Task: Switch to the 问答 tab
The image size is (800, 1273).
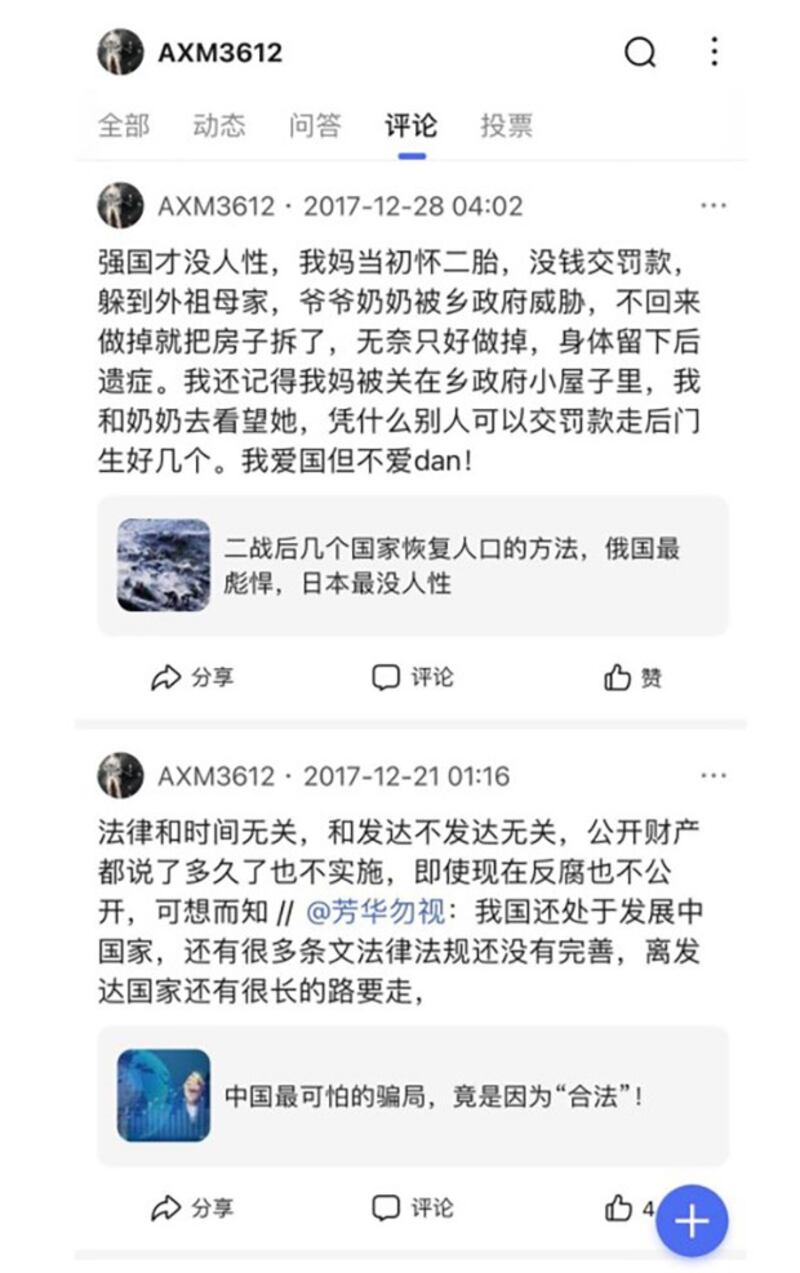Action: coord(315,126)
